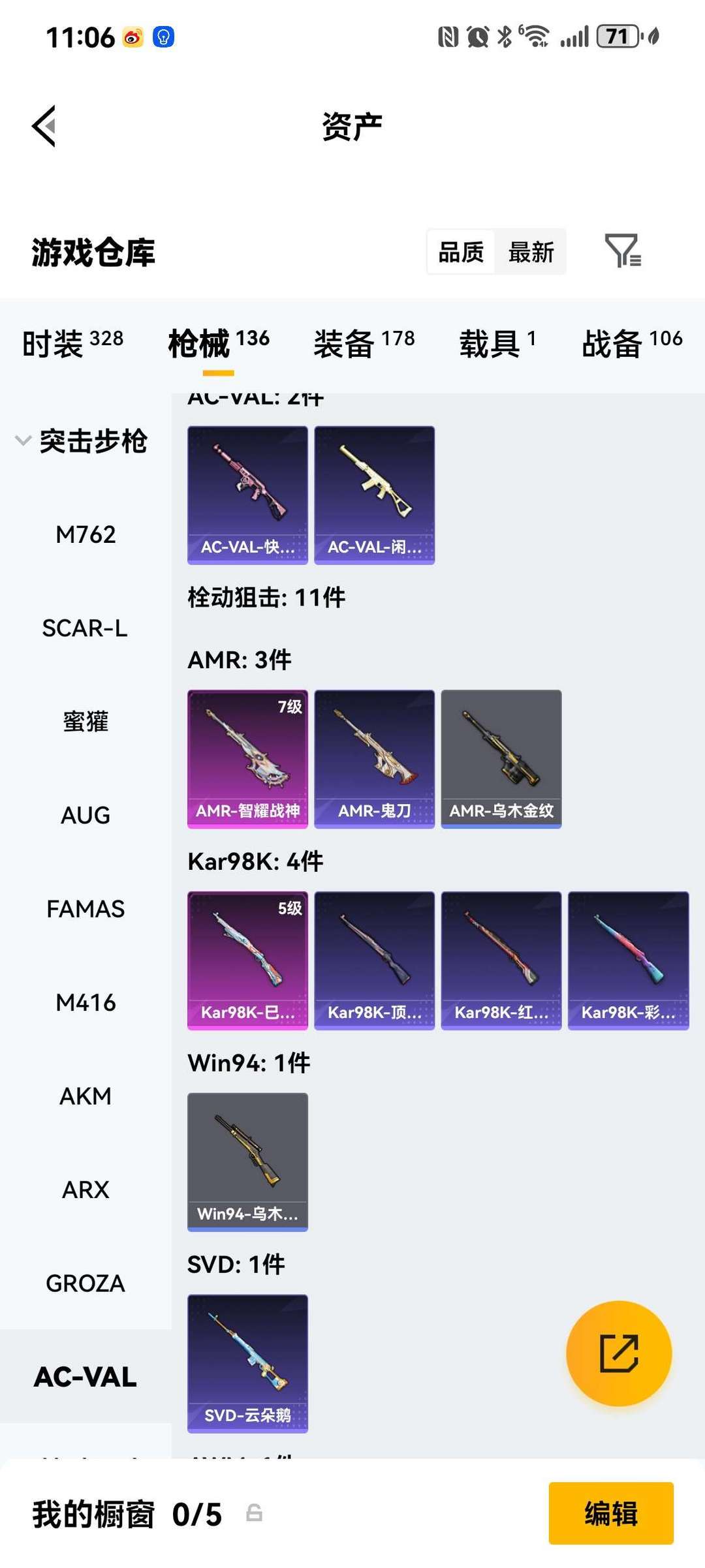Switch to the 战备 tab
Screen dimensions: 705x1568
click(632, 343)
